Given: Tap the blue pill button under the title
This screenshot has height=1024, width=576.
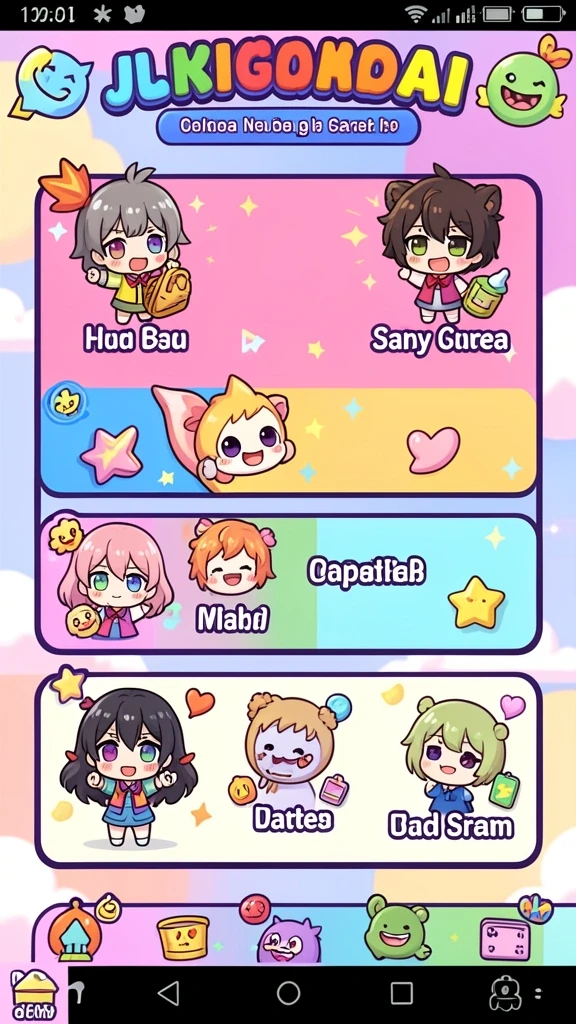Looking at the screenshot, I should (x=287, y=126).
